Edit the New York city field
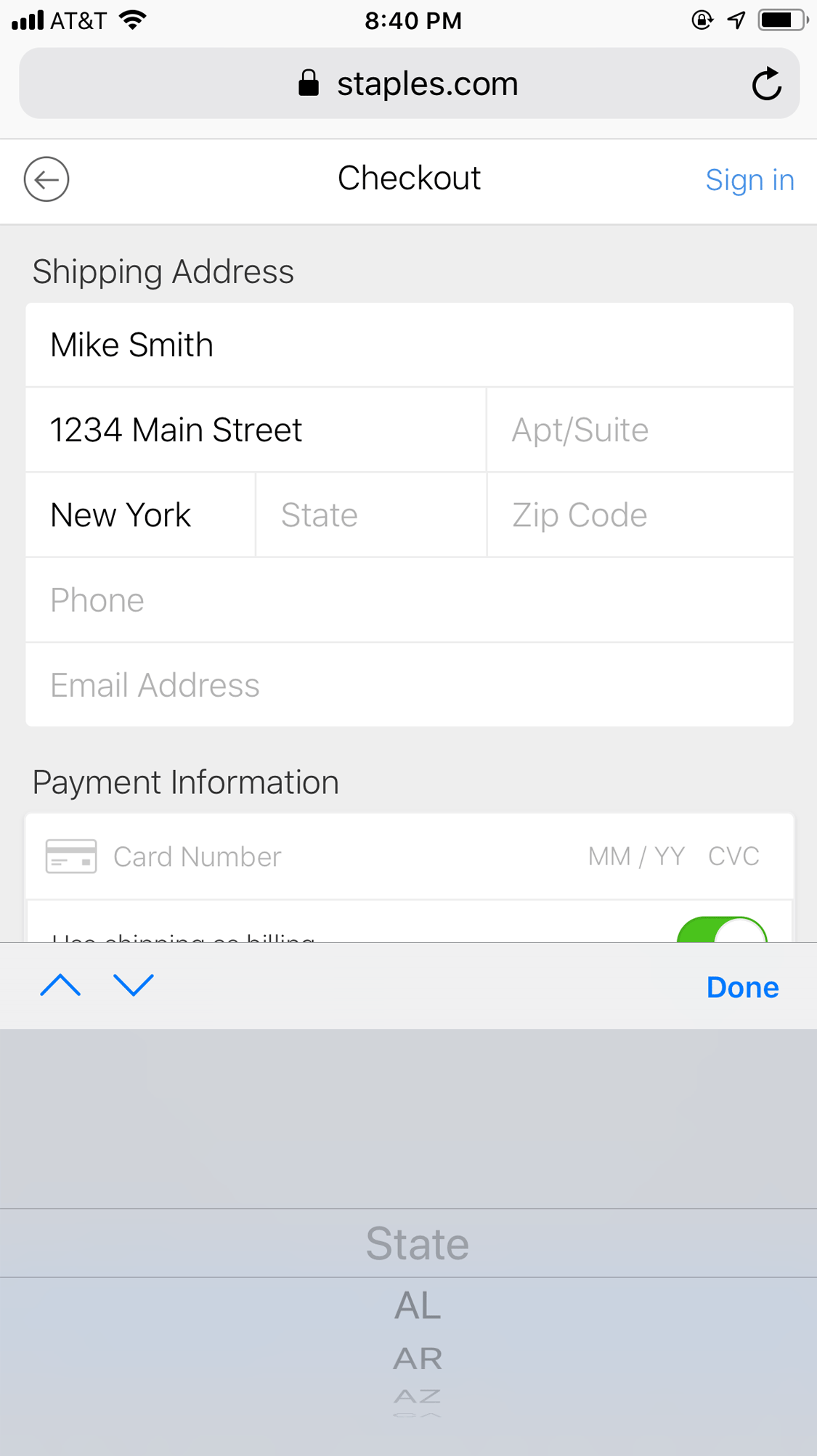 click(x=140, y=515)
